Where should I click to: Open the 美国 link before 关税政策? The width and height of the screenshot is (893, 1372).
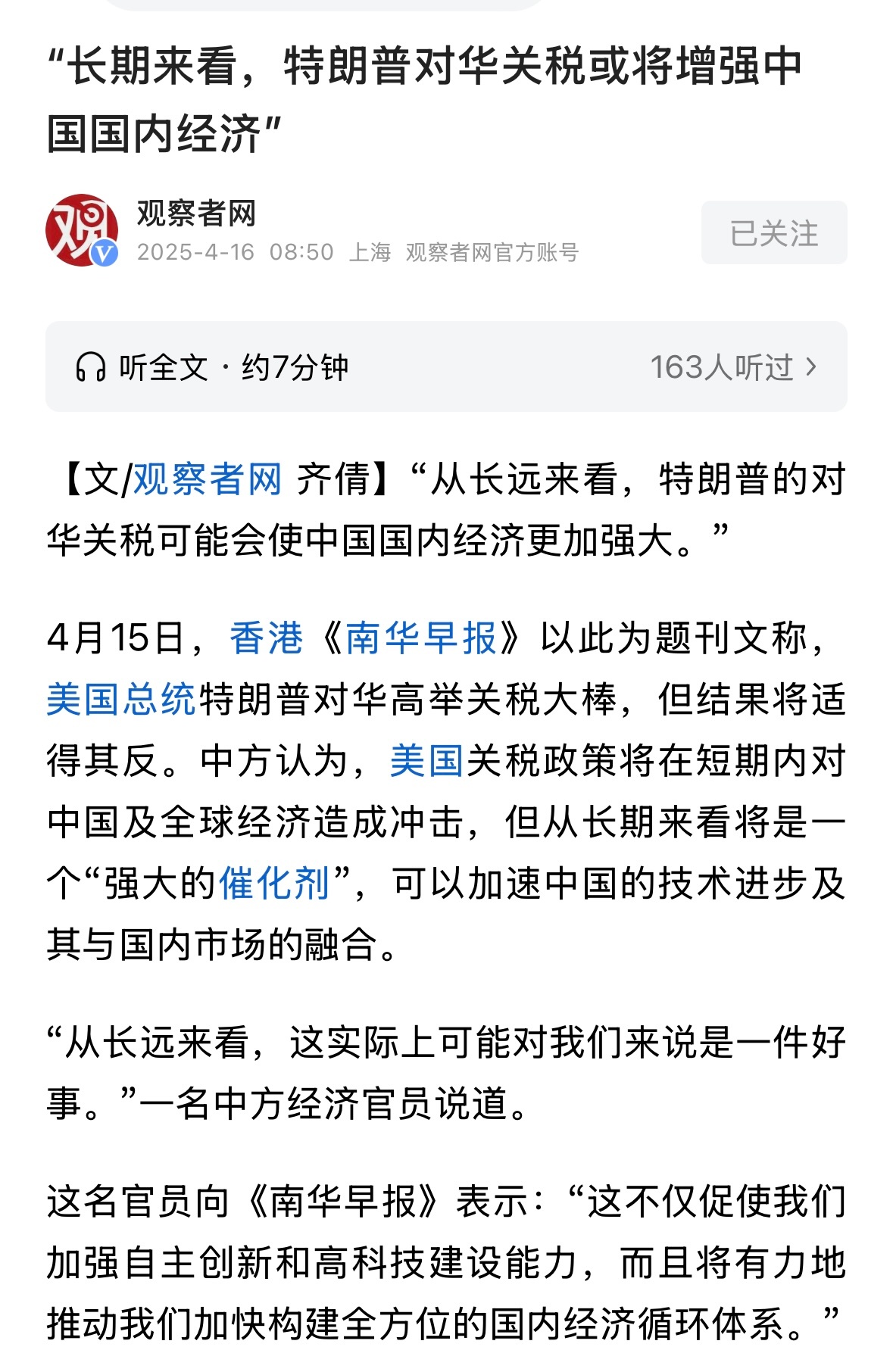pyautogui.click(x=426, y=760)
